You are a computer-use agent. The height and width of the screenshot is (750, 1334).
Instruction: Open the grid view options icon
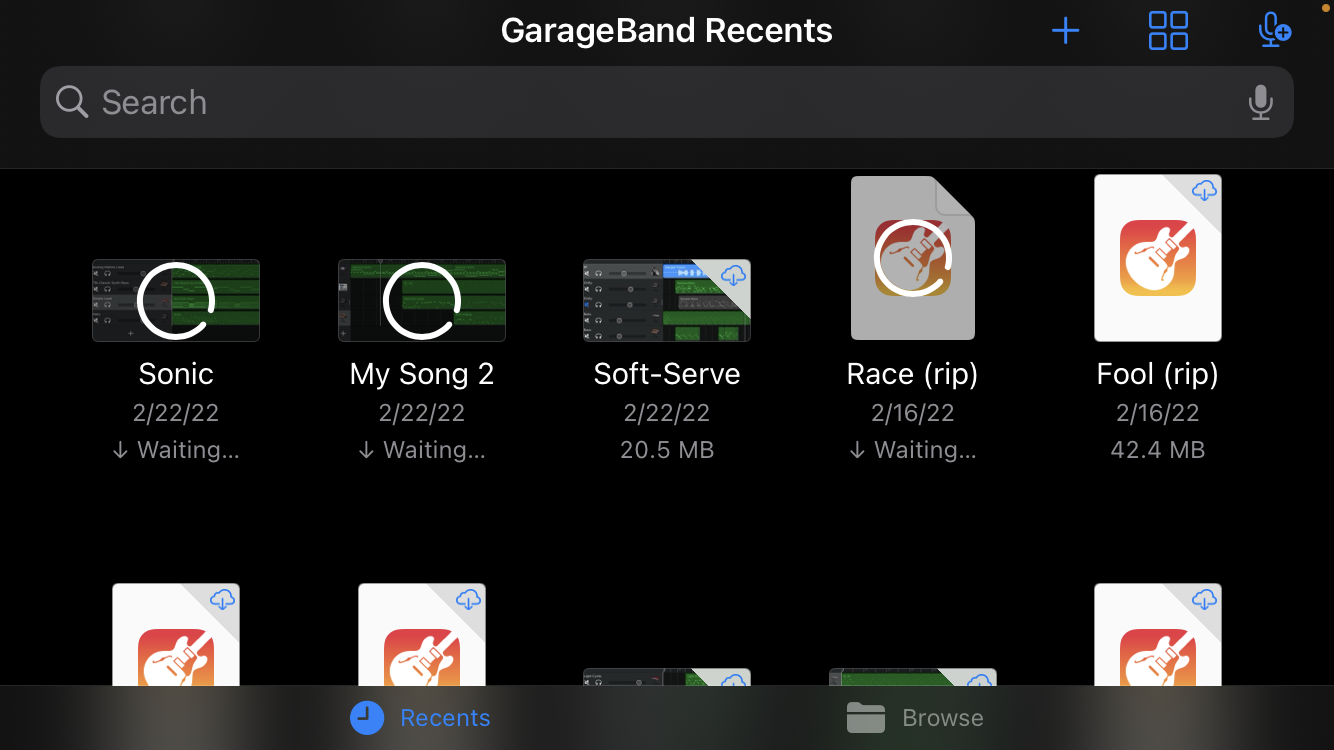pos(1168,31)
